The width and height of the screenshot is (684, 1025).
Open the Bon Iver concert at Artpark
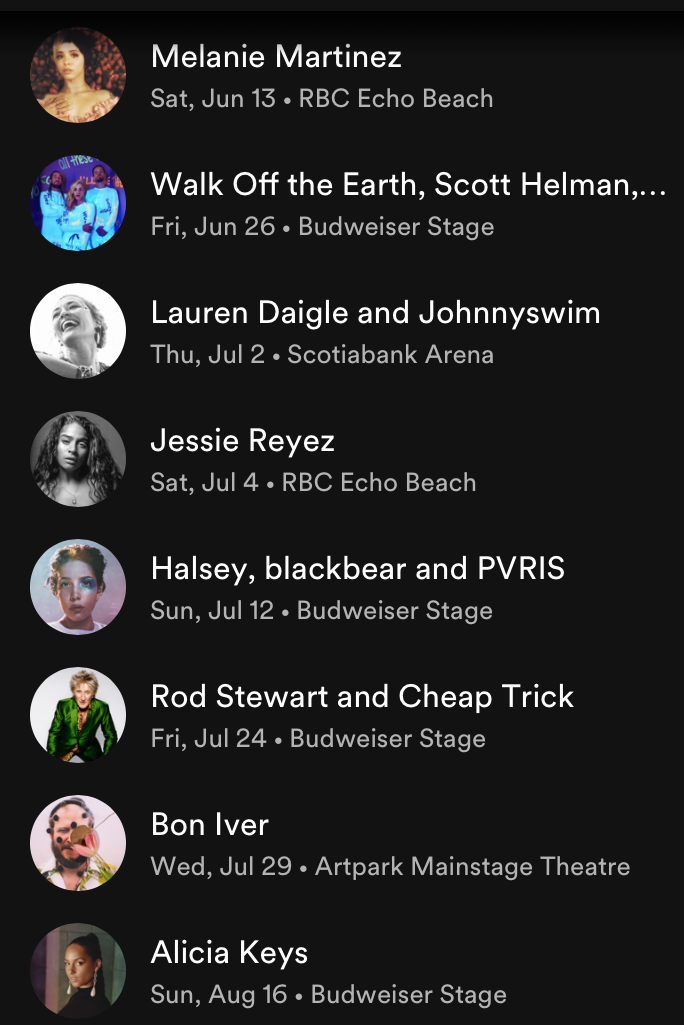click(x=210, y=825)
